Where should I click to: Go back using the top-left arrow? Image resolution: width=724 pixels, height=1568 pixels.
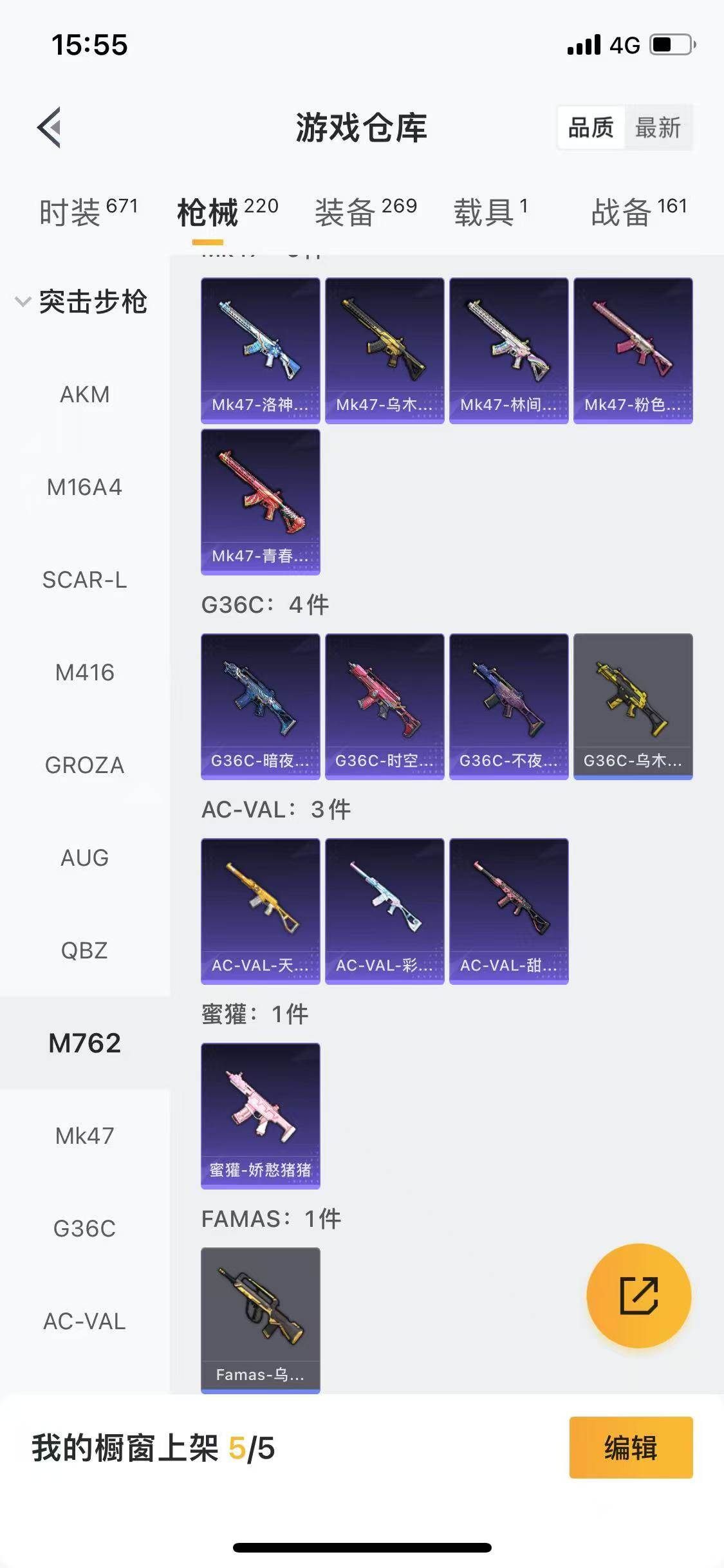50,127
